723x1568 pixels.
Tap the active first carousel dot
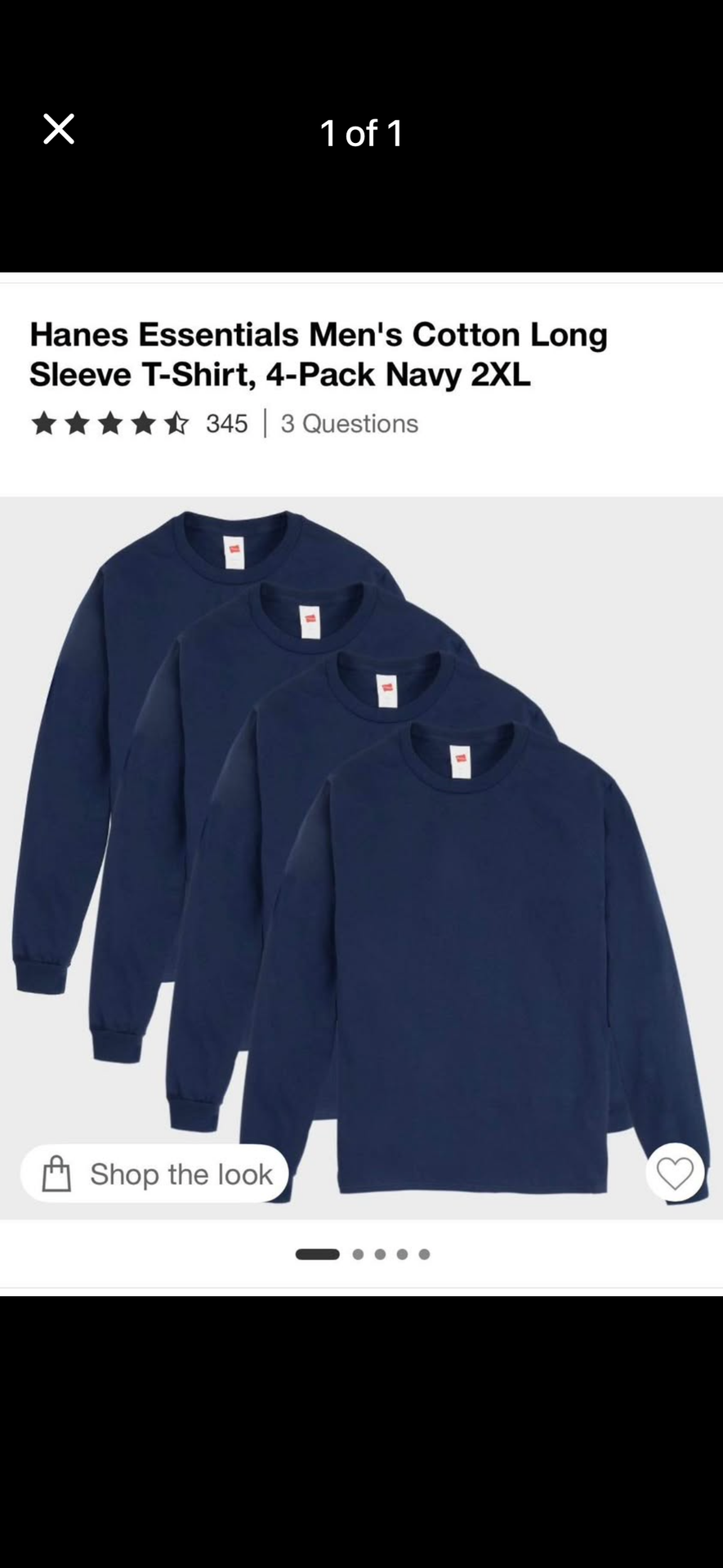[316, 1254]
